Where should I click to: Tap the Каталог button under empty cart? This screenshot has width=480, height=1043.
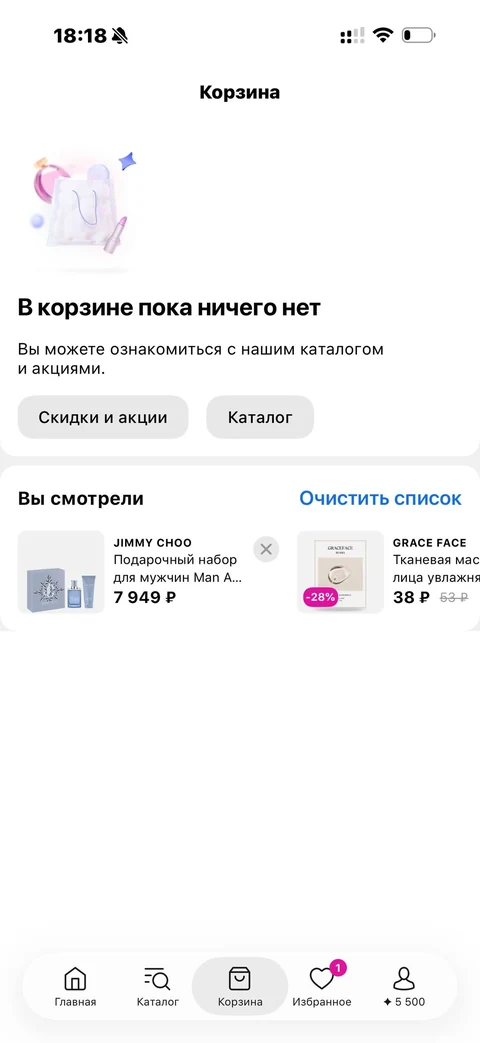coord(260,417)
